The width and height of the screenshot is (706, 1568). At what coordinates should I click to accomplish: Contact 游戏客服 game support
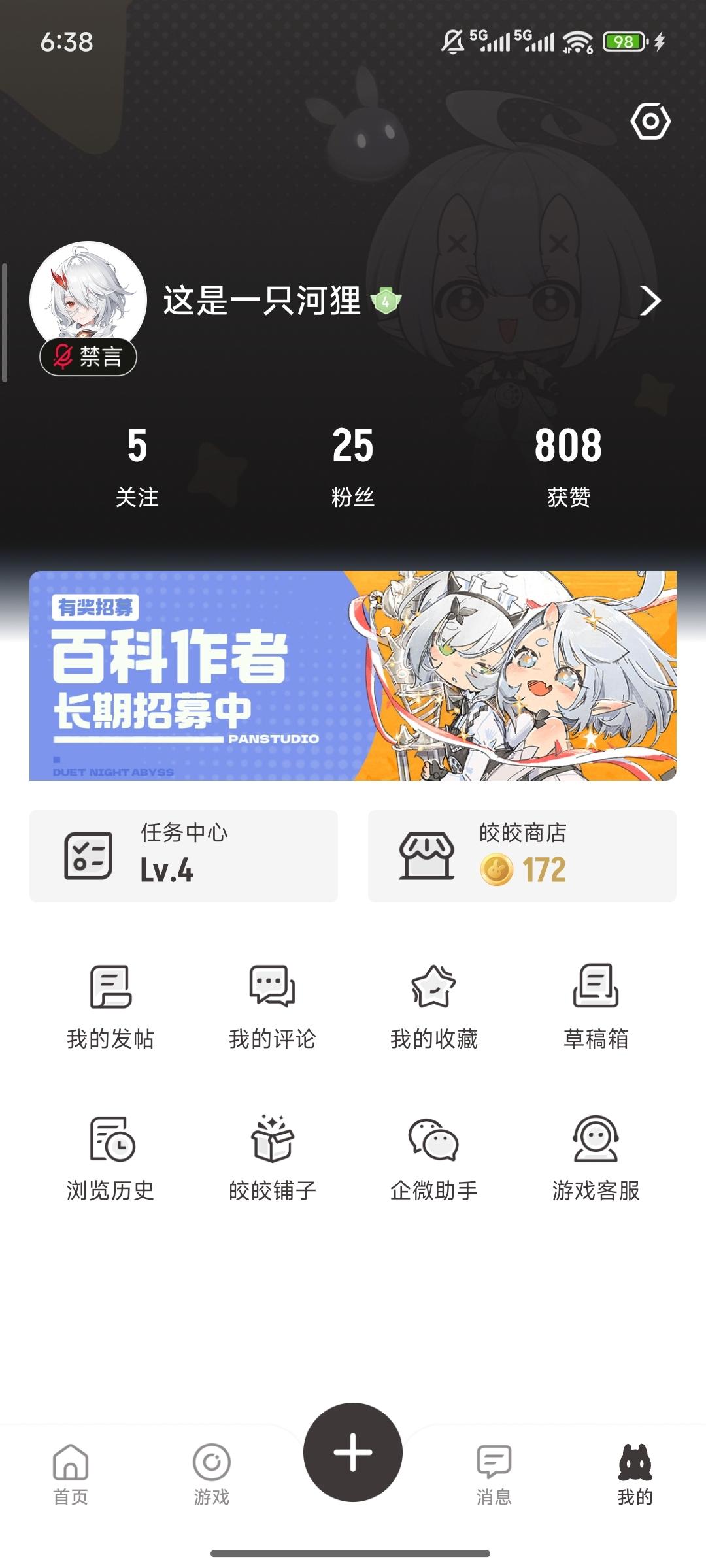click(596, 1158)
